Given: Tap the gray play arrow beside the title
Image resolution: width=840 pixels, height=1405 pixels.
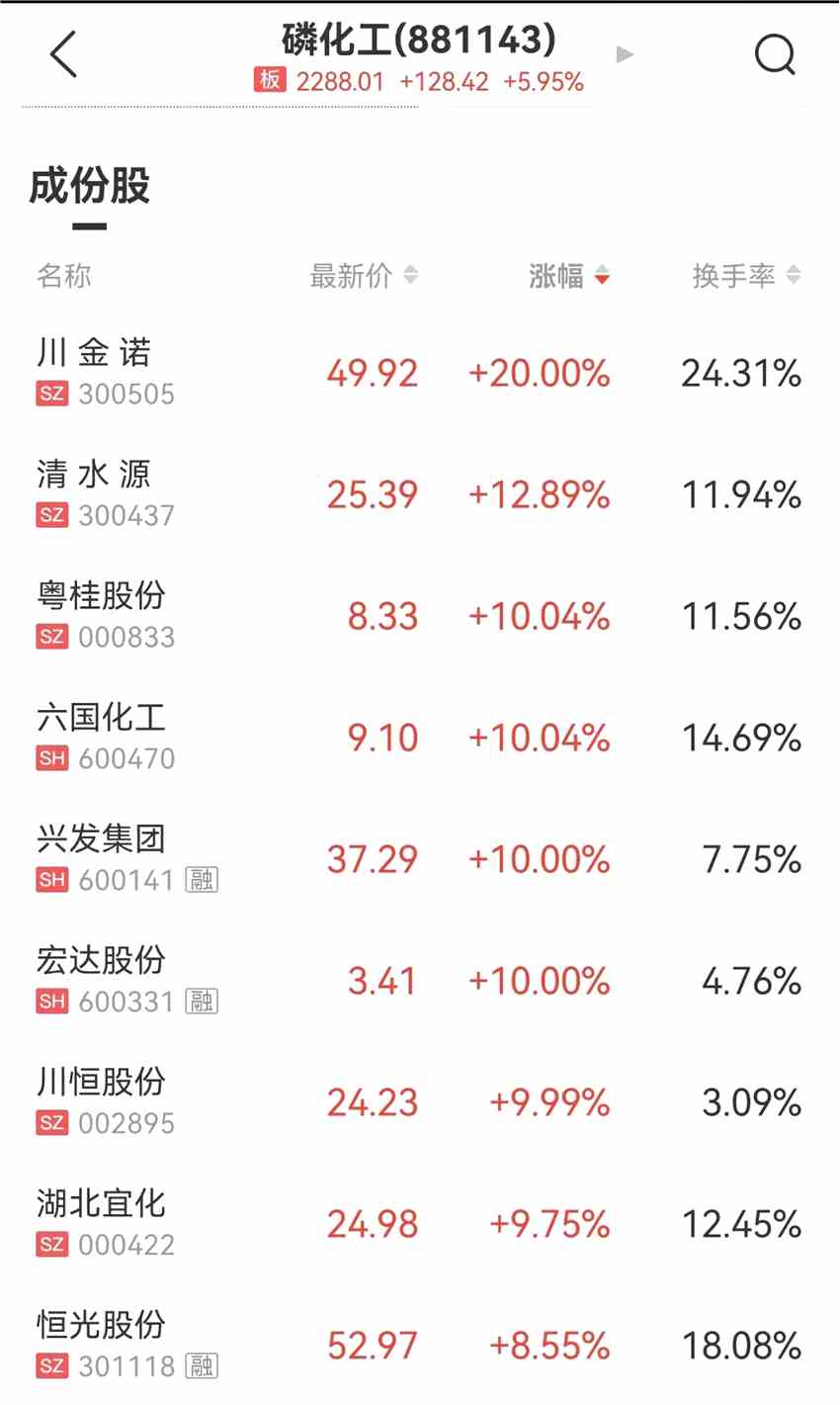Looking at the screenshot, I should click(625, 55).
